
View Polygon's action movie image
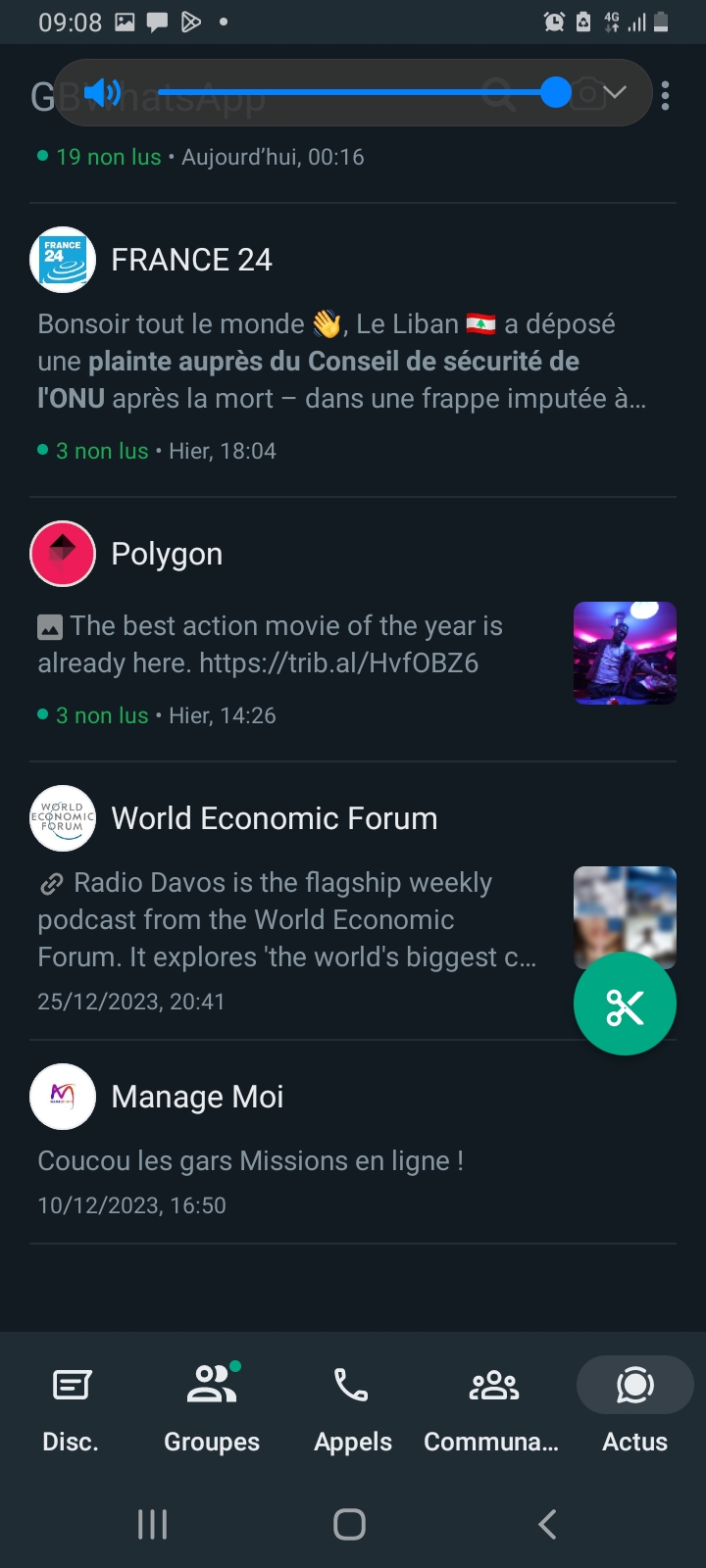click(x=625, y=653)
